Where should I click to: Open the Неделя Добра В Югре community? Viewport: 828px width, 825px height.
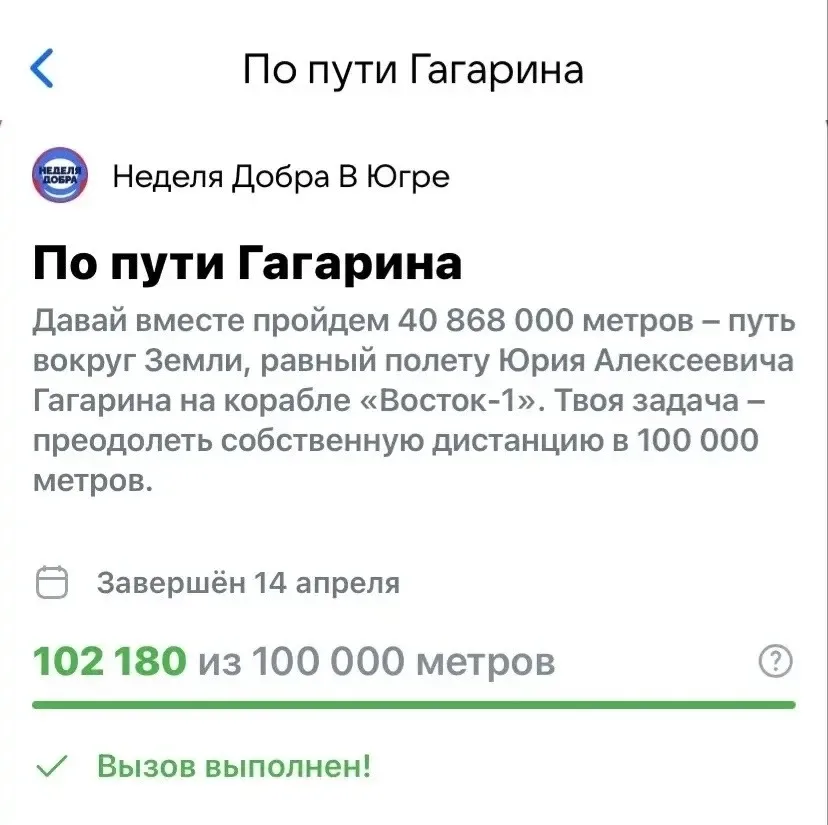tap(280, 177)
